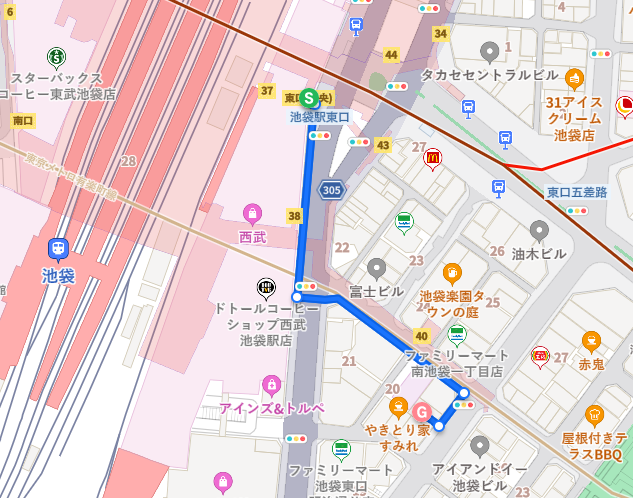Tap the 31アイスクリーム池袋店 marker
633x498 pixels.
click(x=574, y=78)
